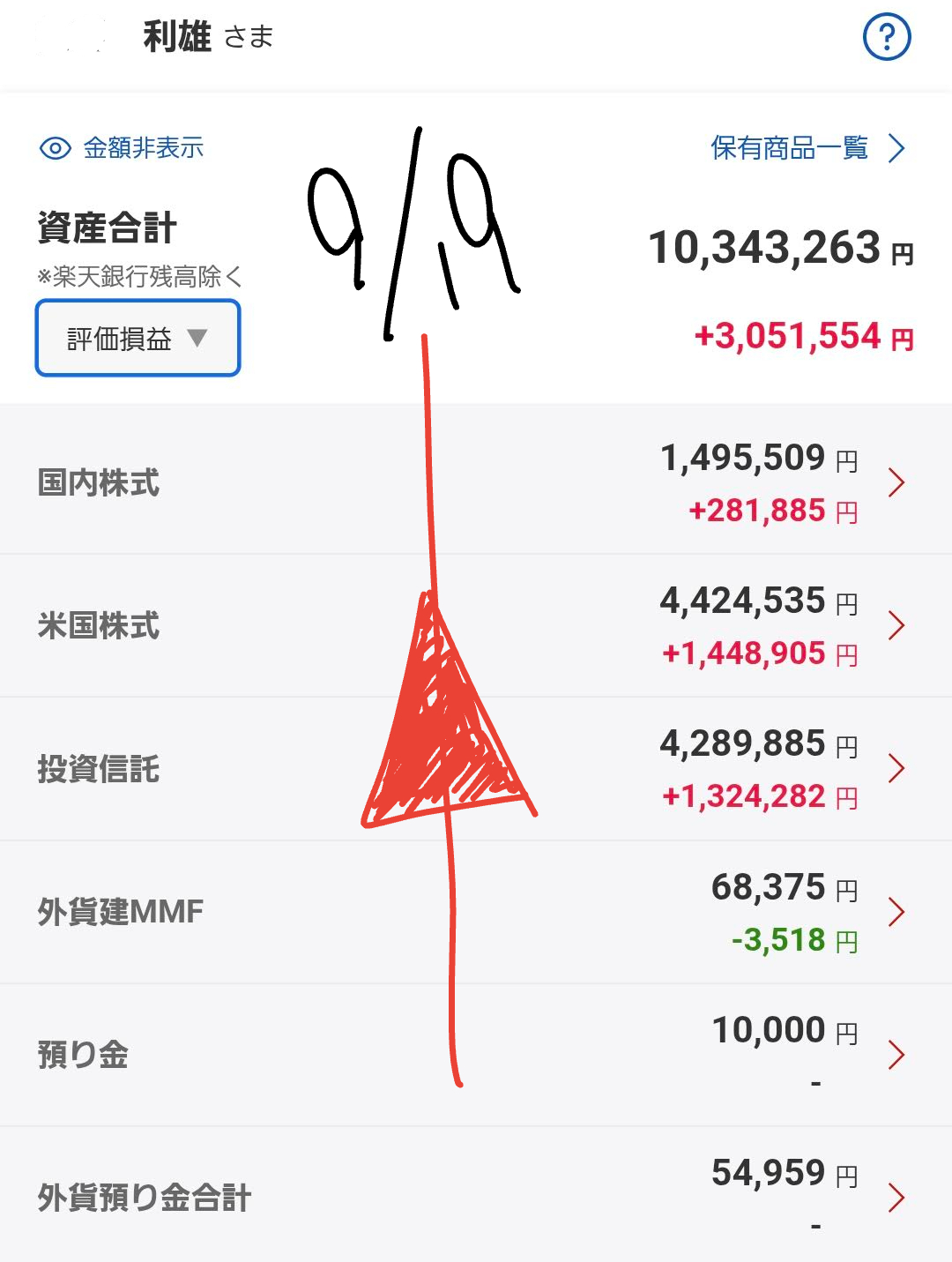
Task: Open the help question mark icon
Action: (886, 37)
